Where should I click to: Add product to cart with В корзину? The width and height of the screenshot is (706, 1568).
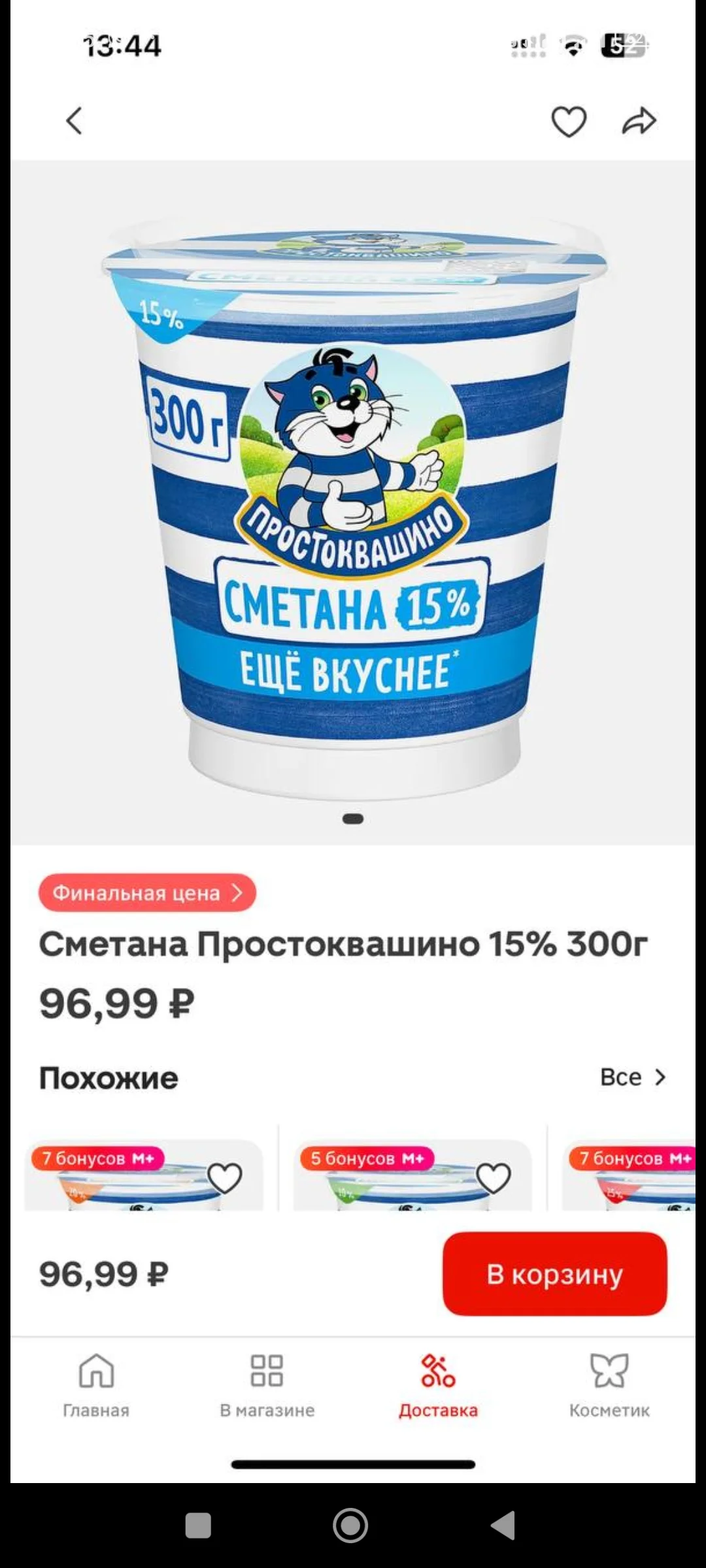pos(555,1274)
